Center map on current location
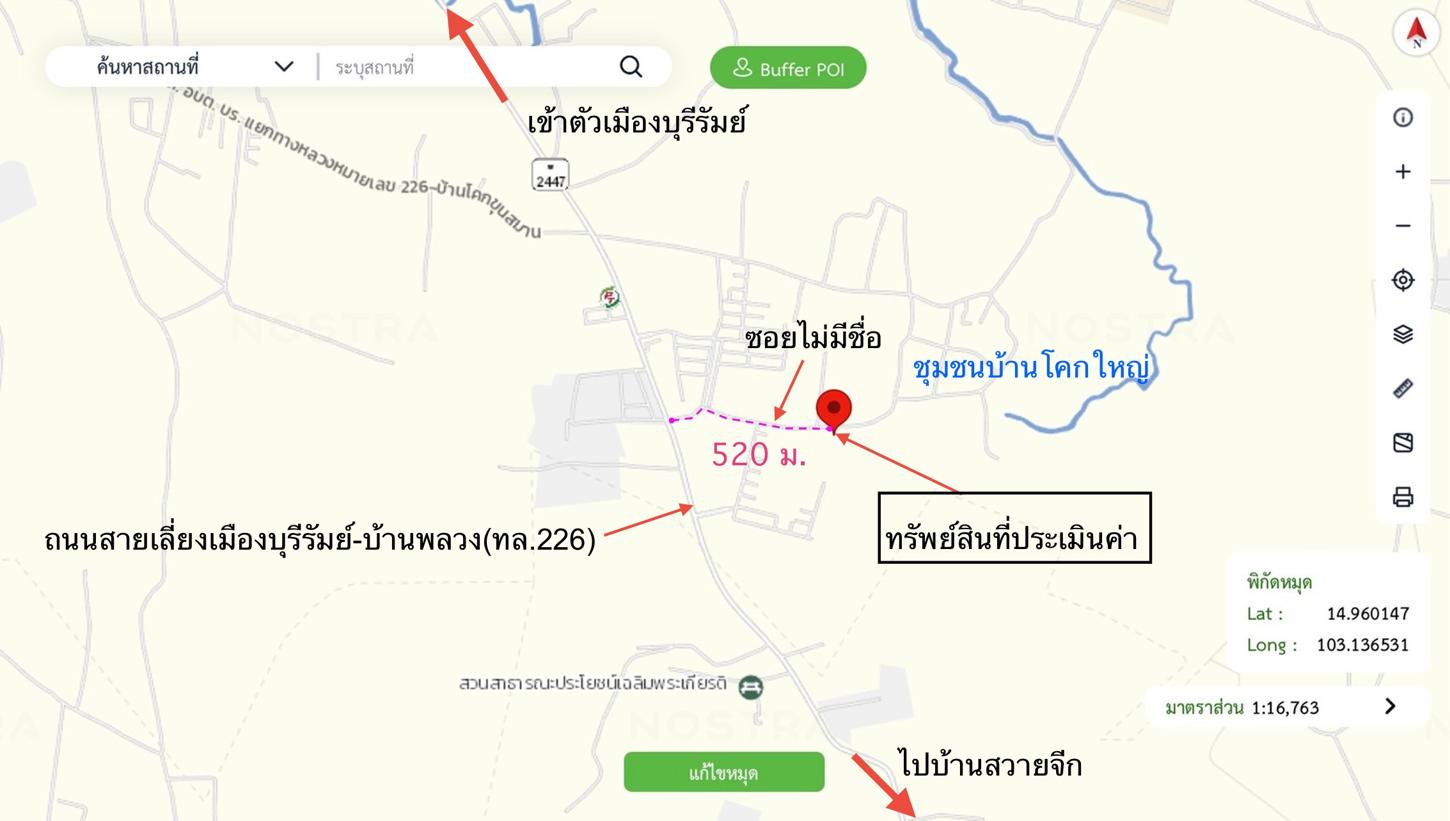The width and height of the screenshot is (1450, 821). point(1402,280)
